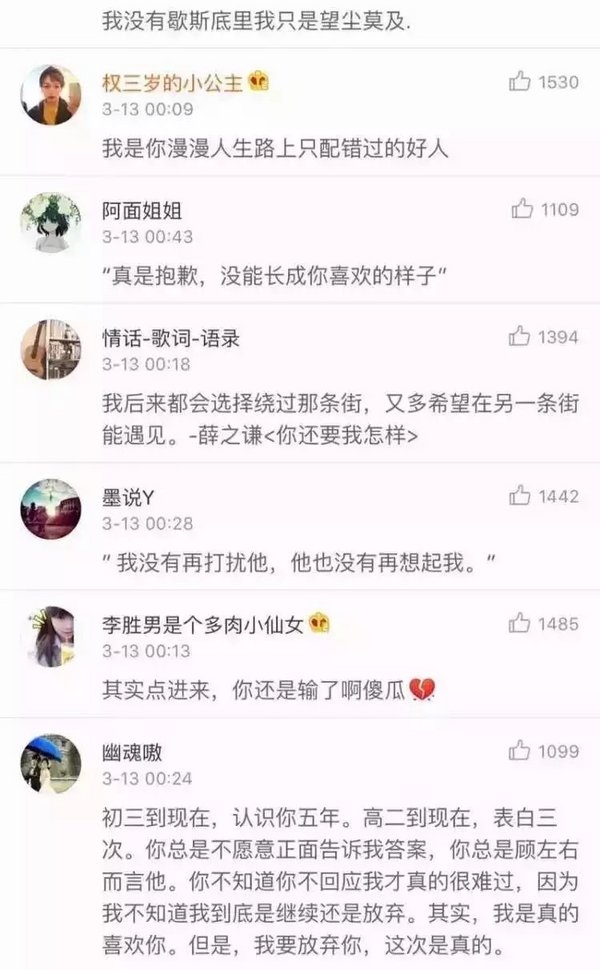
Task: Open 权三岁的小公主's profile avatar
Action: [x=50, y=95]
